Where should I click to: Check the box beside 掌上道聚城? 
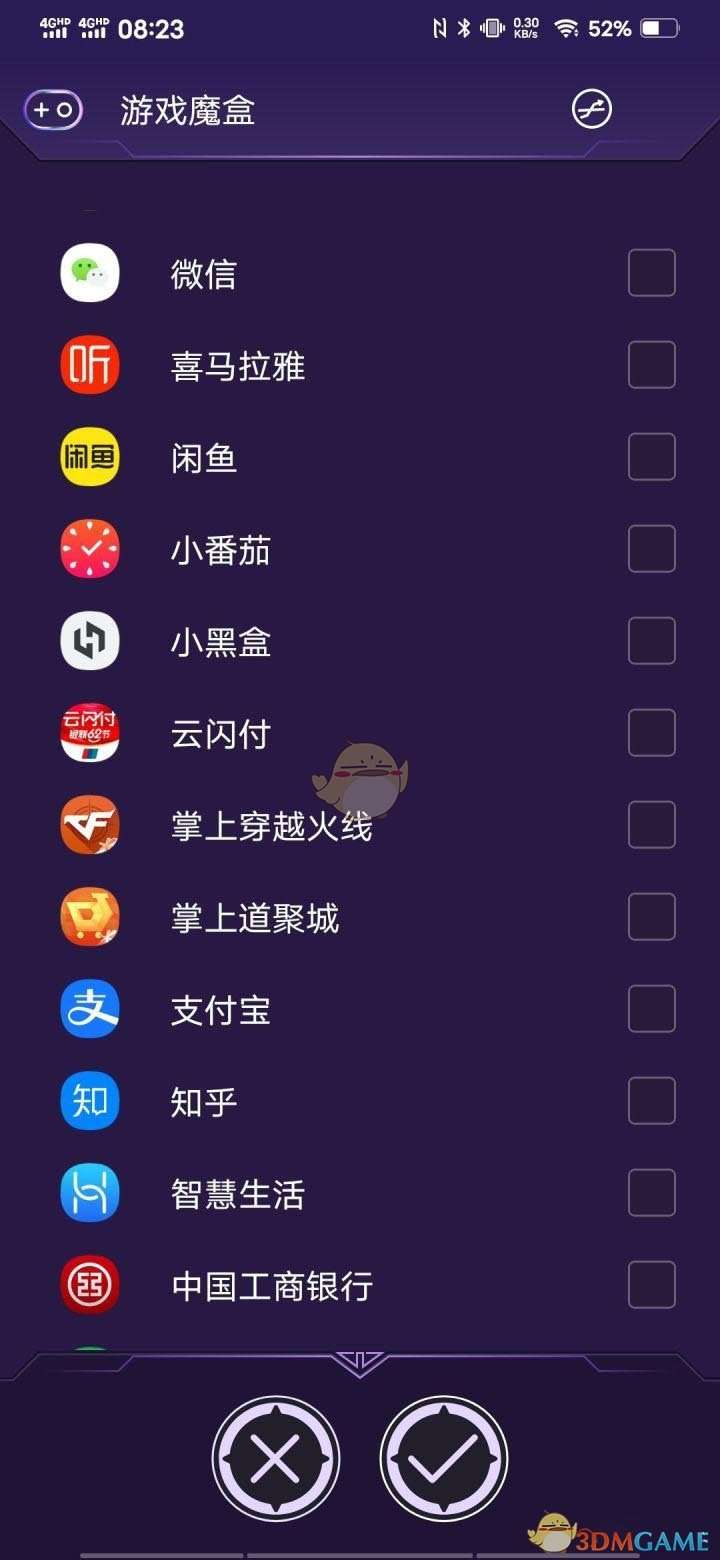coord(651,917)
